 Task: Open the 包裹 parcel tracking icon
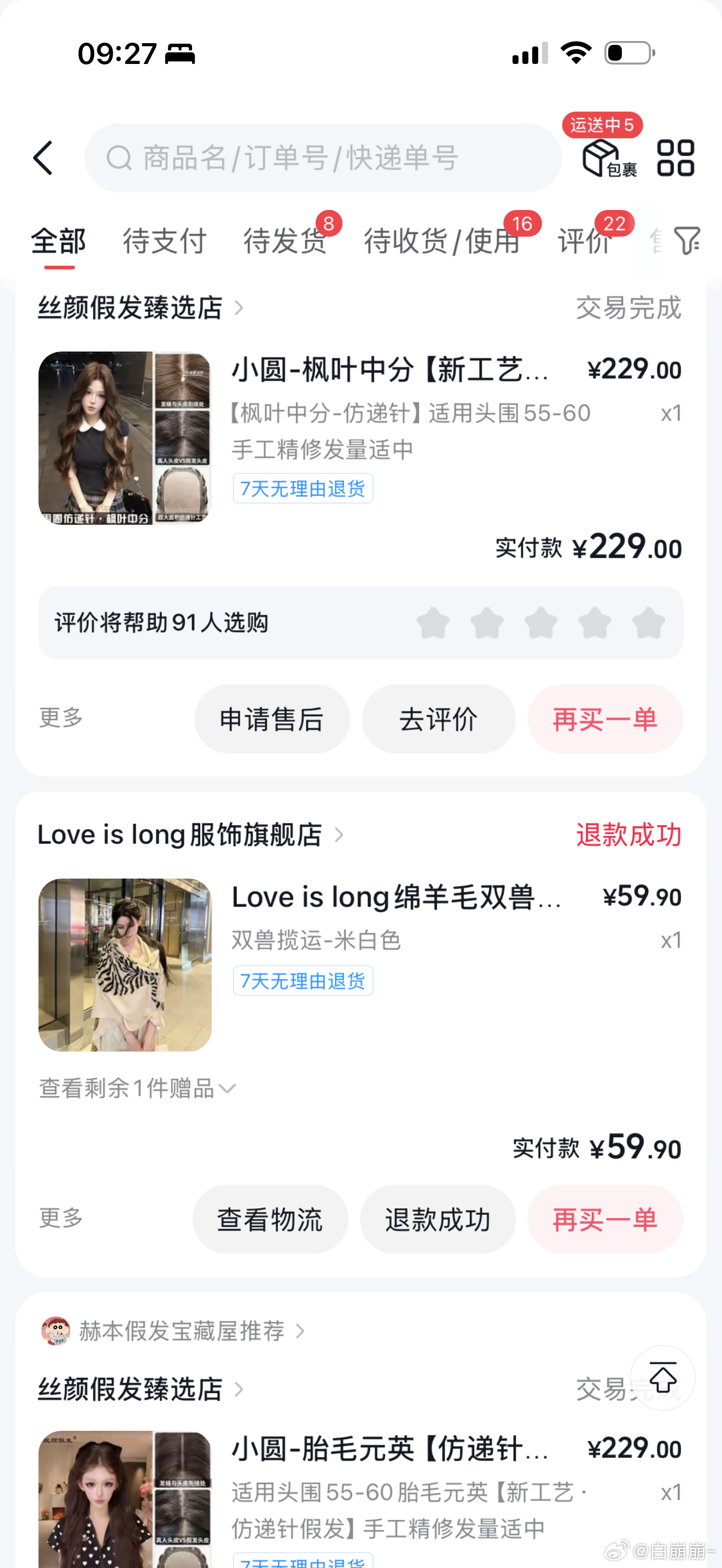[x=609, y=158]
